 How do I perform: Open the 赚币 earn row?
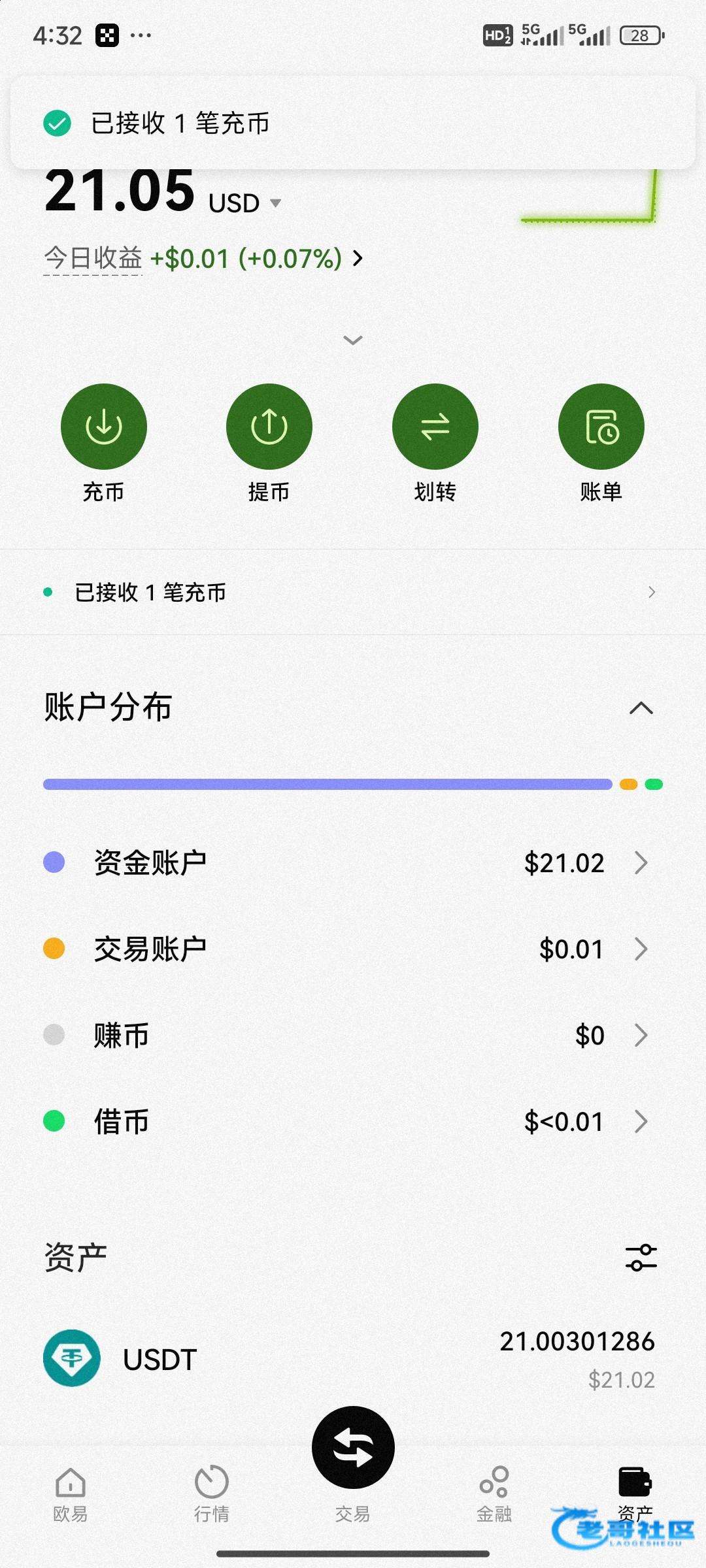click(x=353, y=1035)
